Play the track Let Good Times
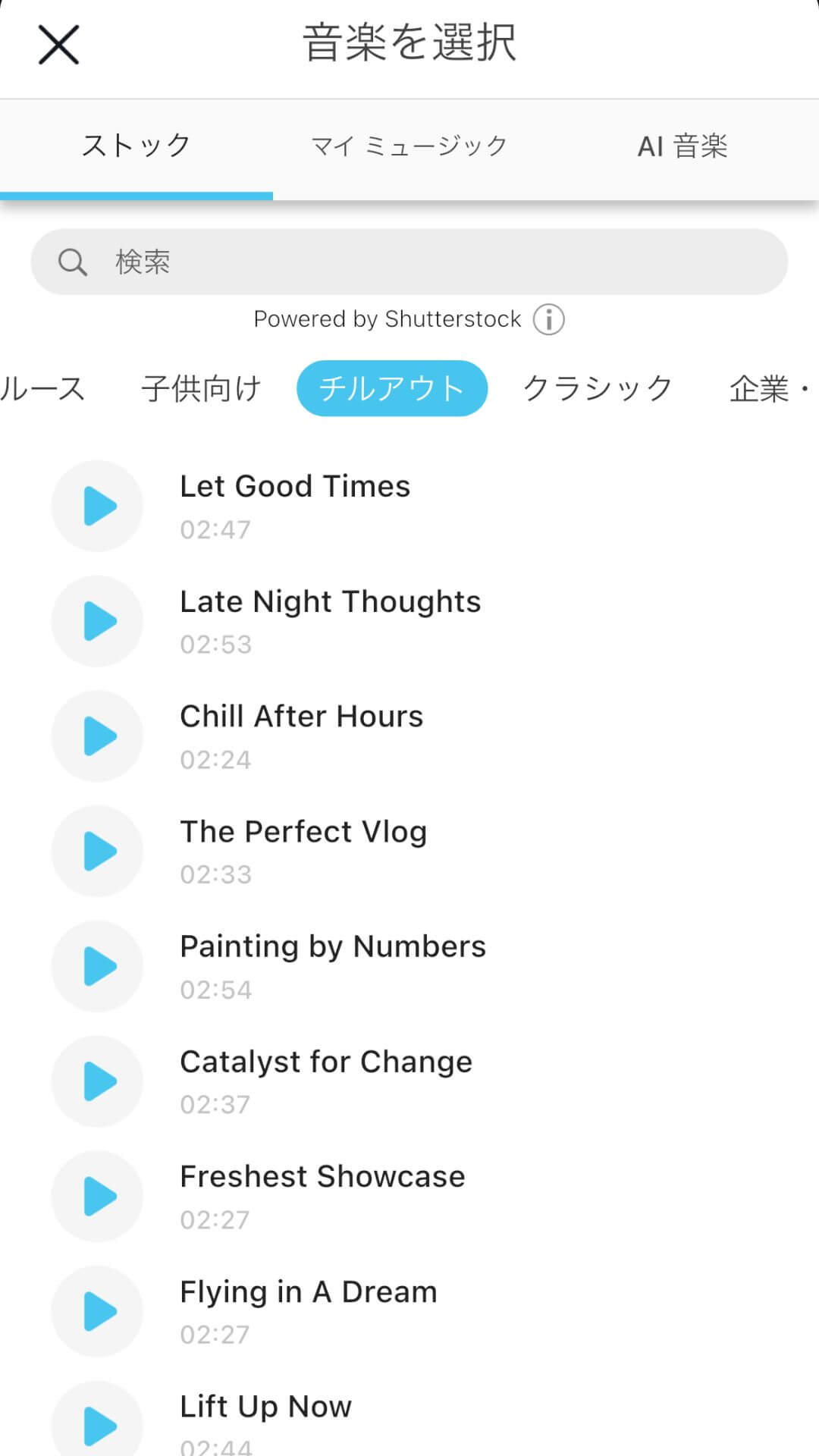This screenshot has height=1456, width=819. (x=97, y=506)
